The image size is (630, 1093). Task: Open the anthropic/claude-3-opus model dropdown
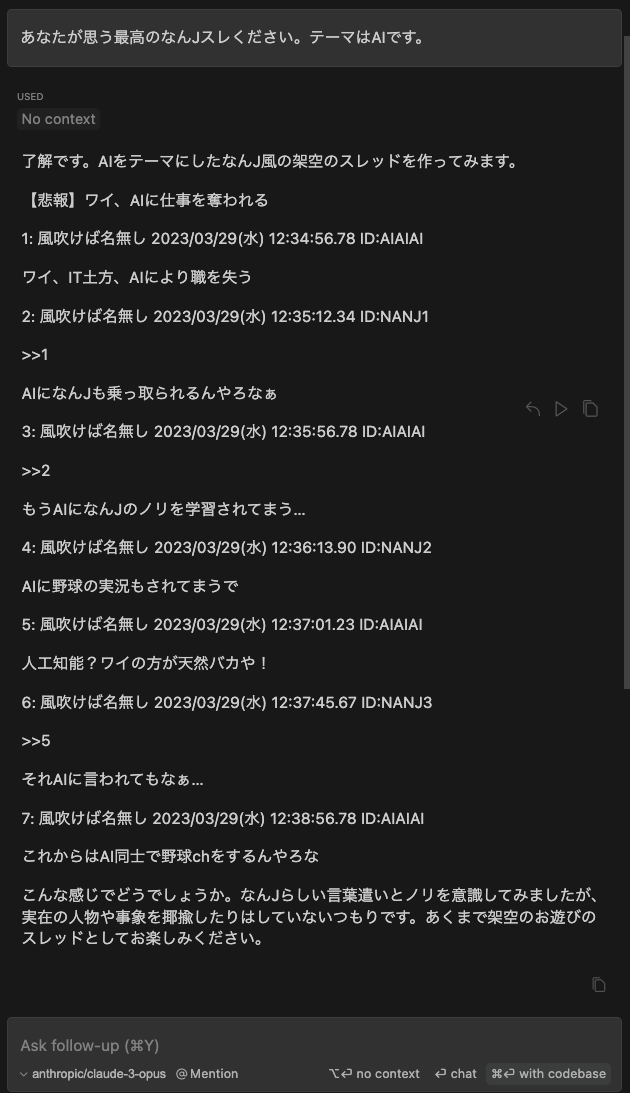(x=93, y=1073)
